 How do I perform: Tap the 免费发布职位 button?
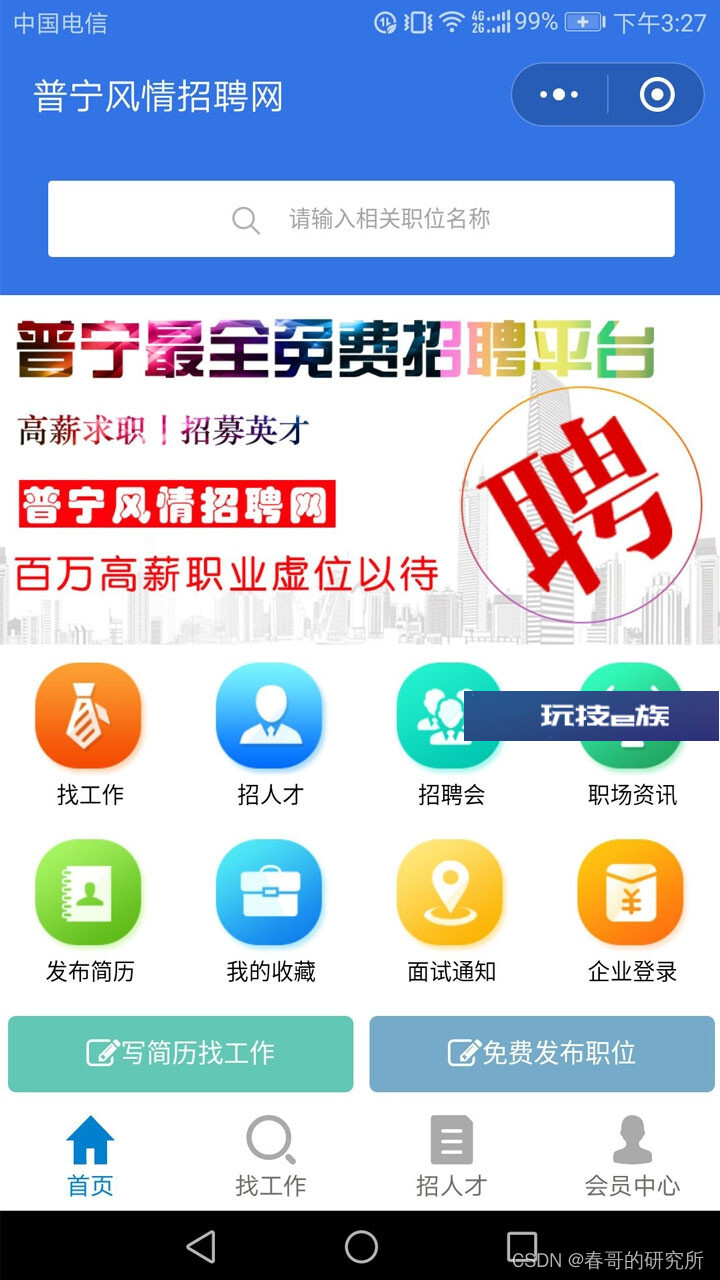[x=542, y=1053]
